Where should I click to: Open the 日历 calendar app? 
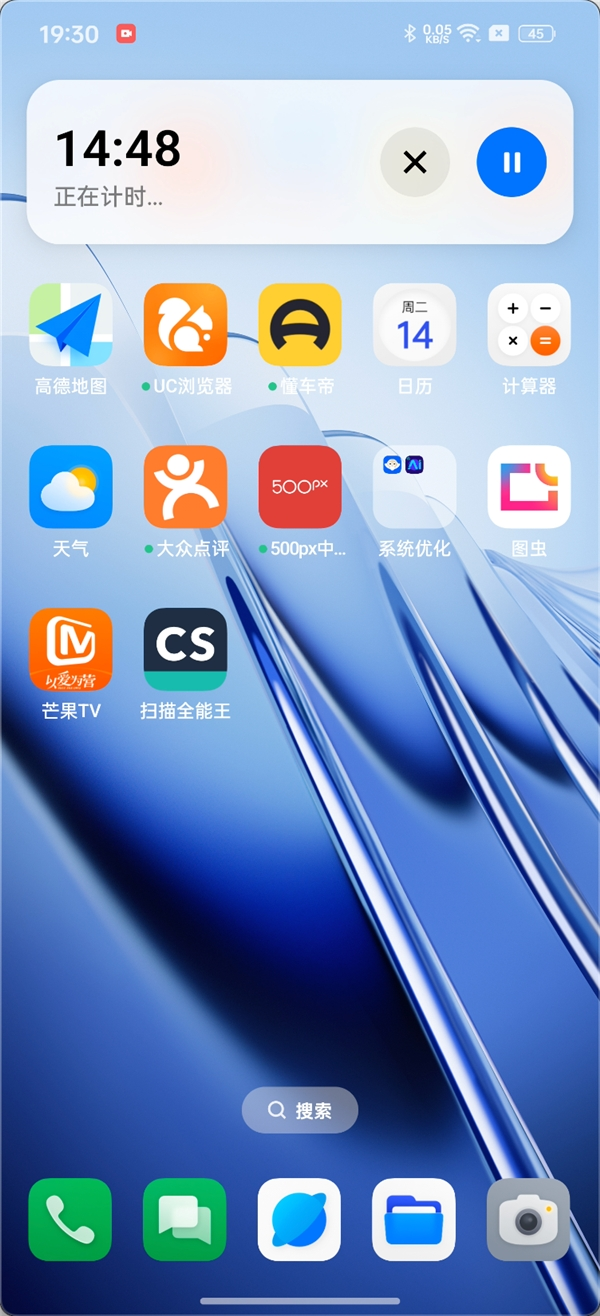pyautogui.click(x=414, y=325)
